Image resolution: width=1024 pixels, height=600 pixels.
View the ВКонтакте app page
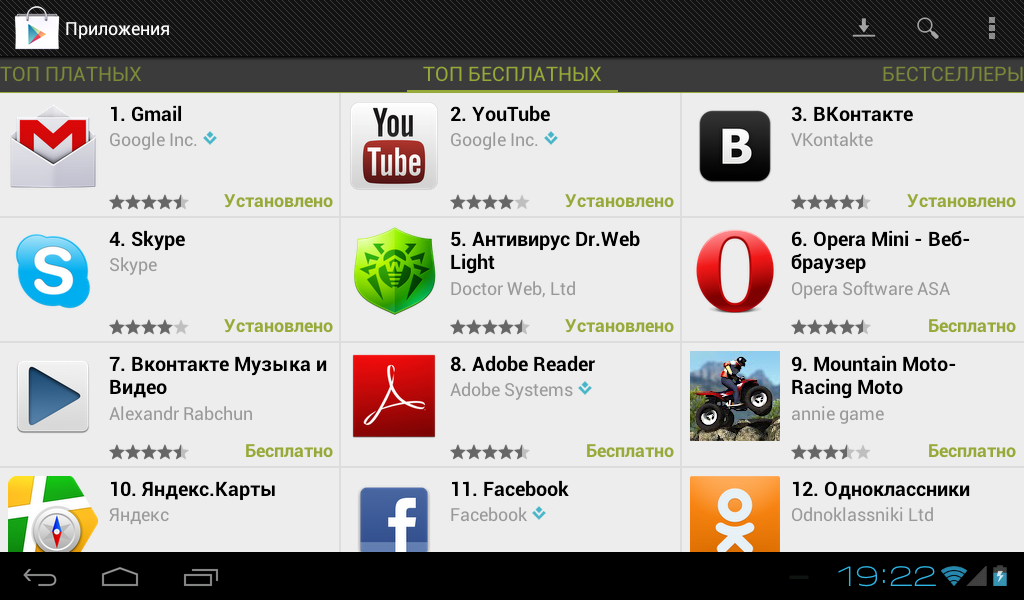852,155
